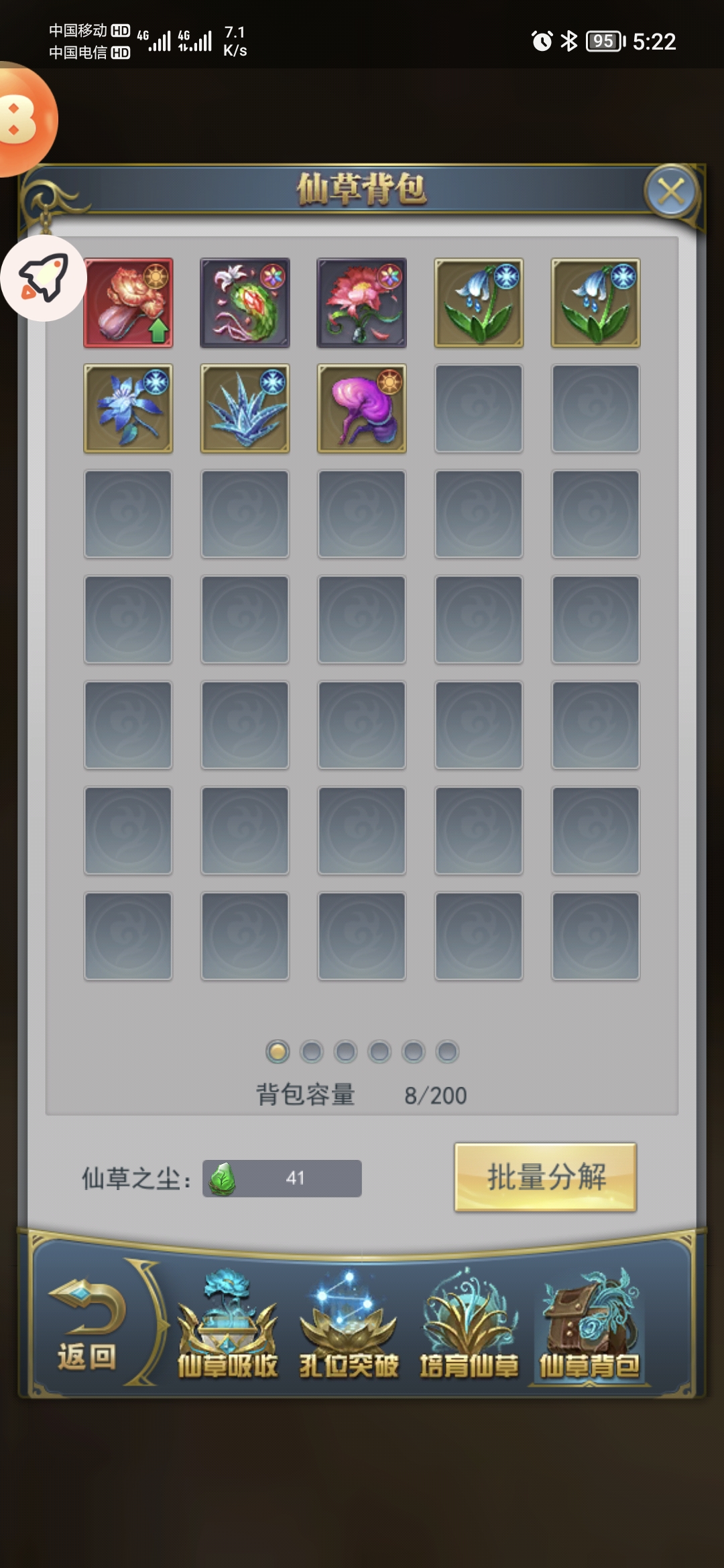The width and height of the screenshot is (724, 1568).
Task: Switch to the 仙草吸收 tab
Action: click(x=227, y=1327)
